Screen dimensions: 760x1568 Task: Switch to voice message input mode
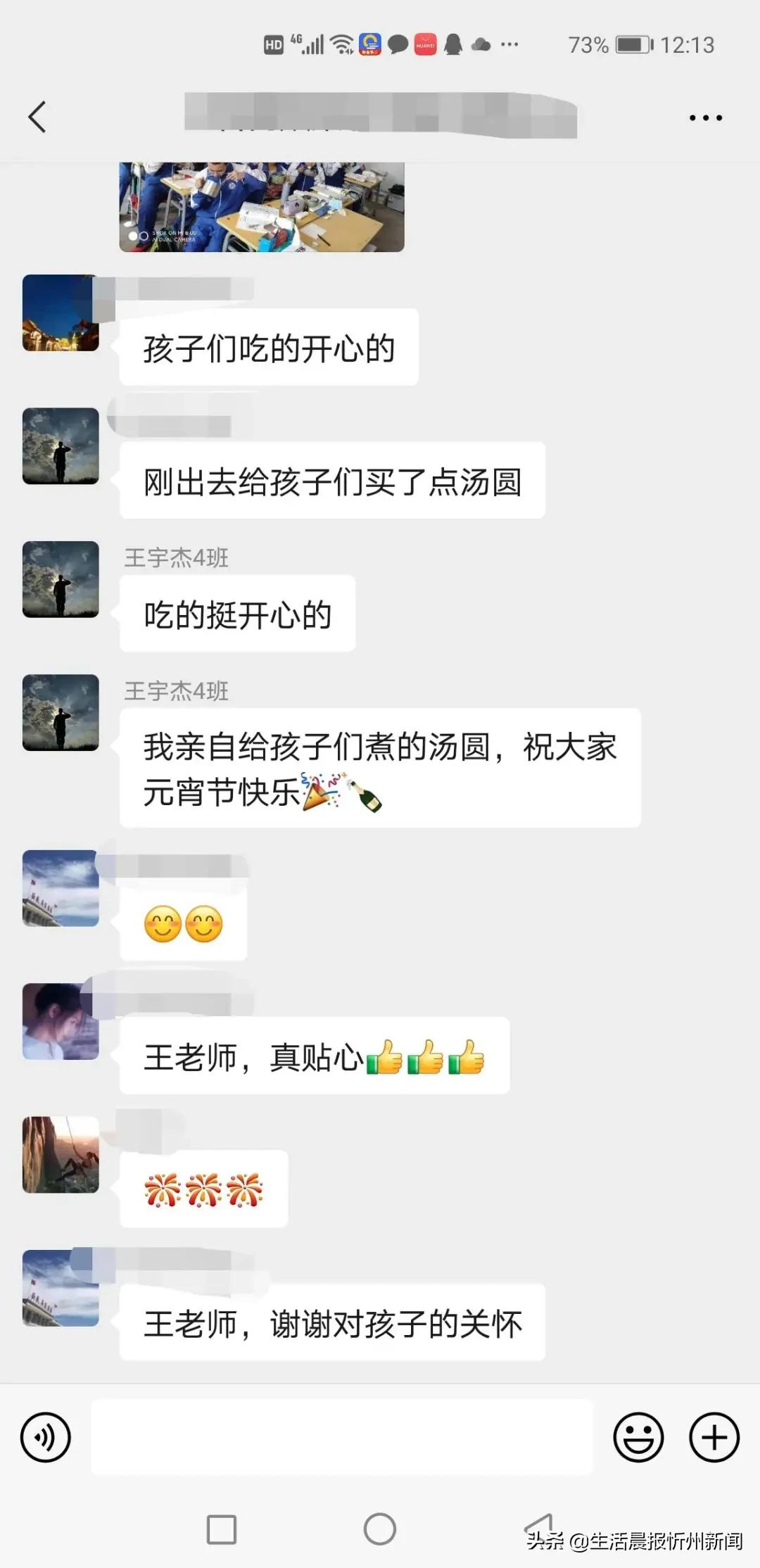[x=44, y=1436]
